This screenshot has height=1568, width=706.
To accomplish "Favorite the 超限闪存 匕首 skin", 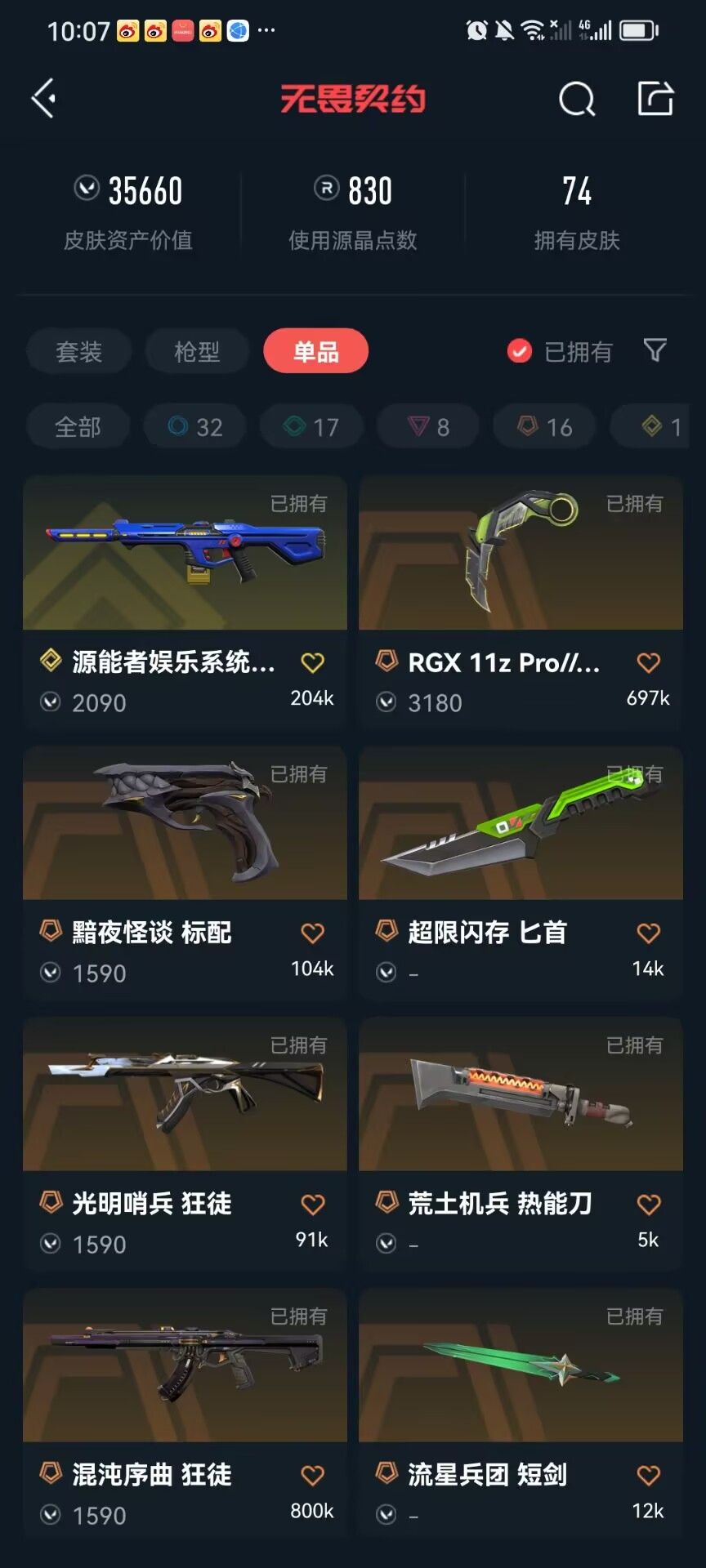I will pos(648,933).
